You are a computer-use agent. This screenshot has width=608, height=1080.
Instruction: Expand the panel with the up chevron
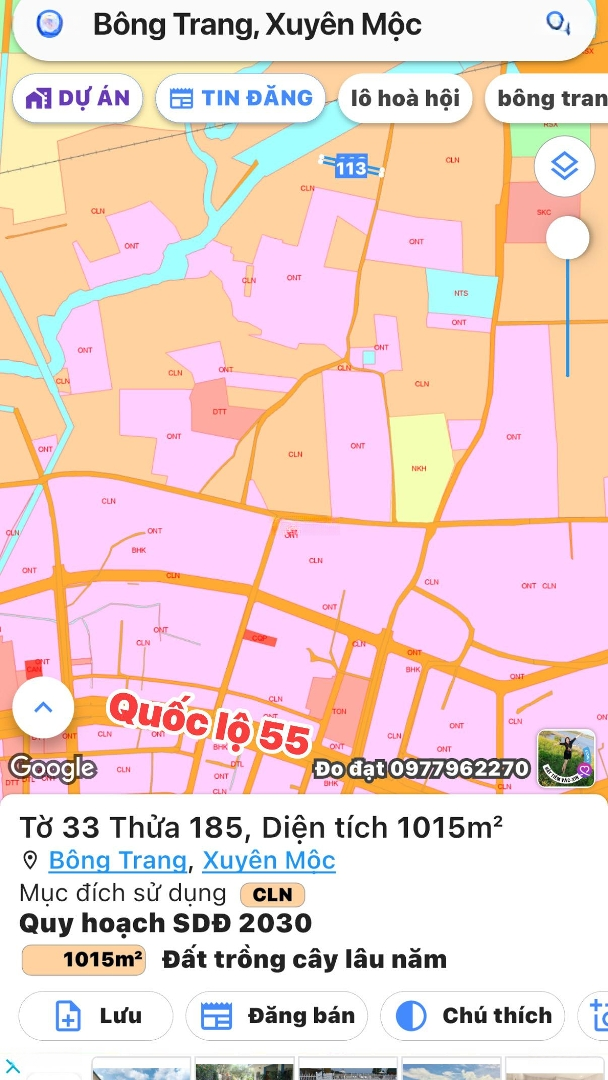[43, 707]
